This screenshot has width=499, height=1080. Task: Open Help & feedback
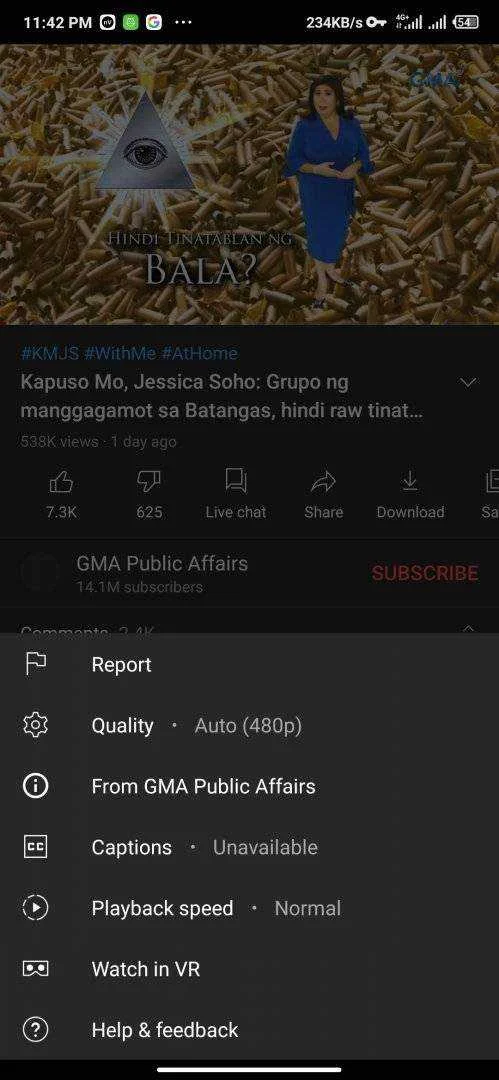point(250,1030)
